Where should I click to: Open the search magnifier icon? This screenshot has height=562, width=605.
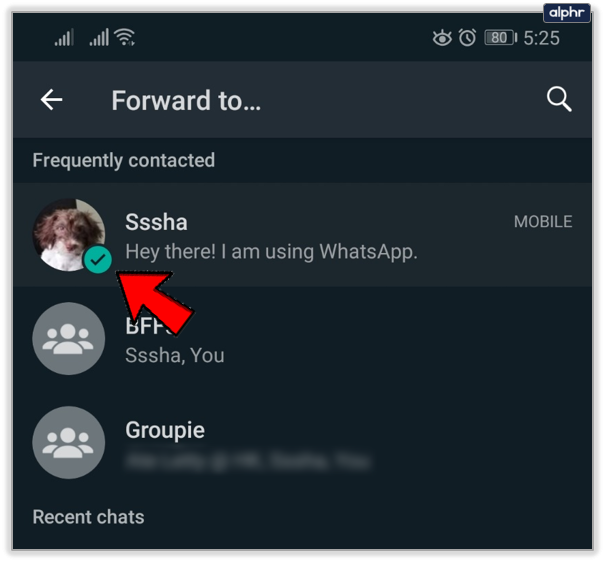559,100
